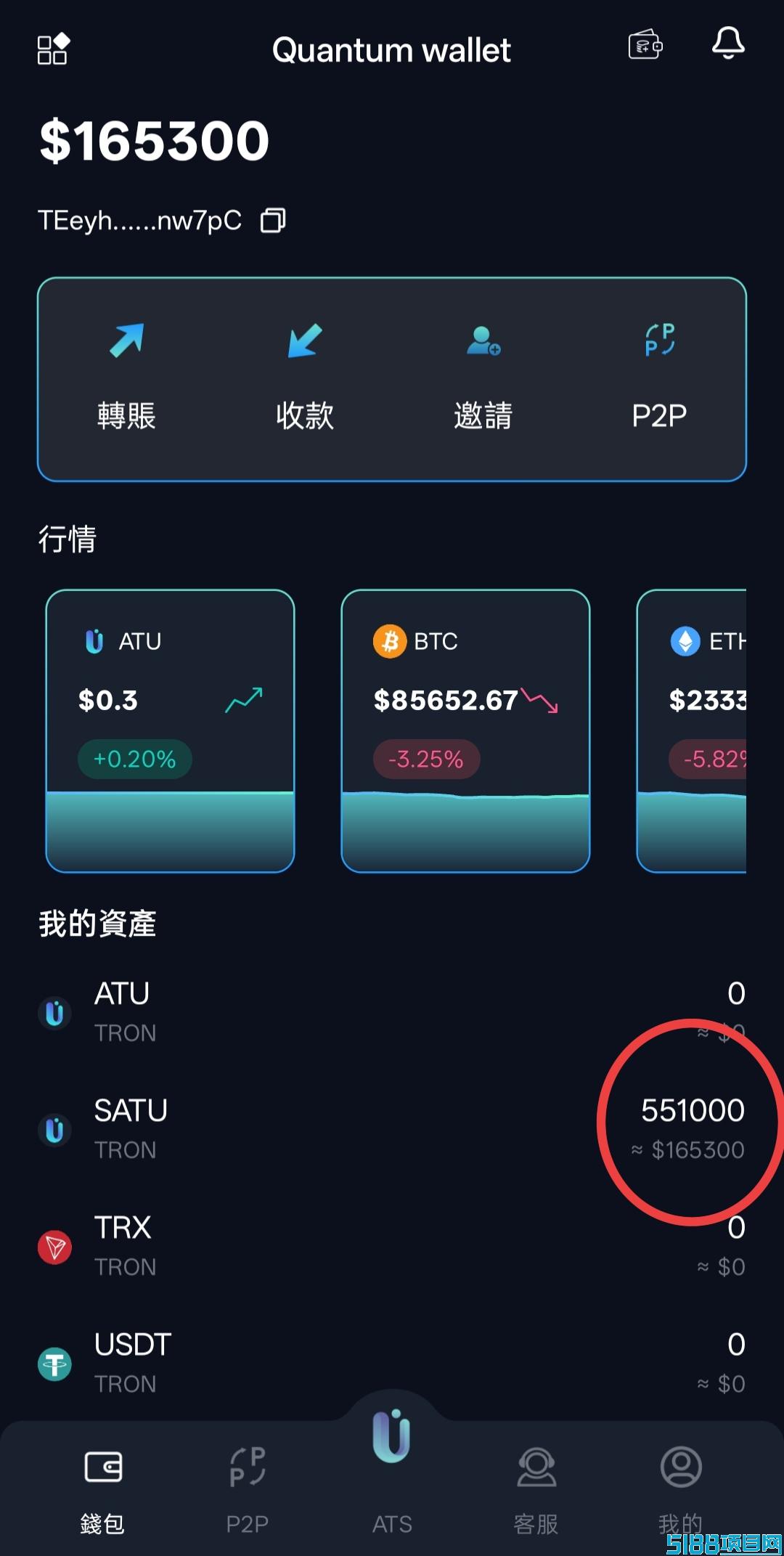Switch to the P2P bottom tab
This screenshot has height=1556, width=784.
point(248,1491)
